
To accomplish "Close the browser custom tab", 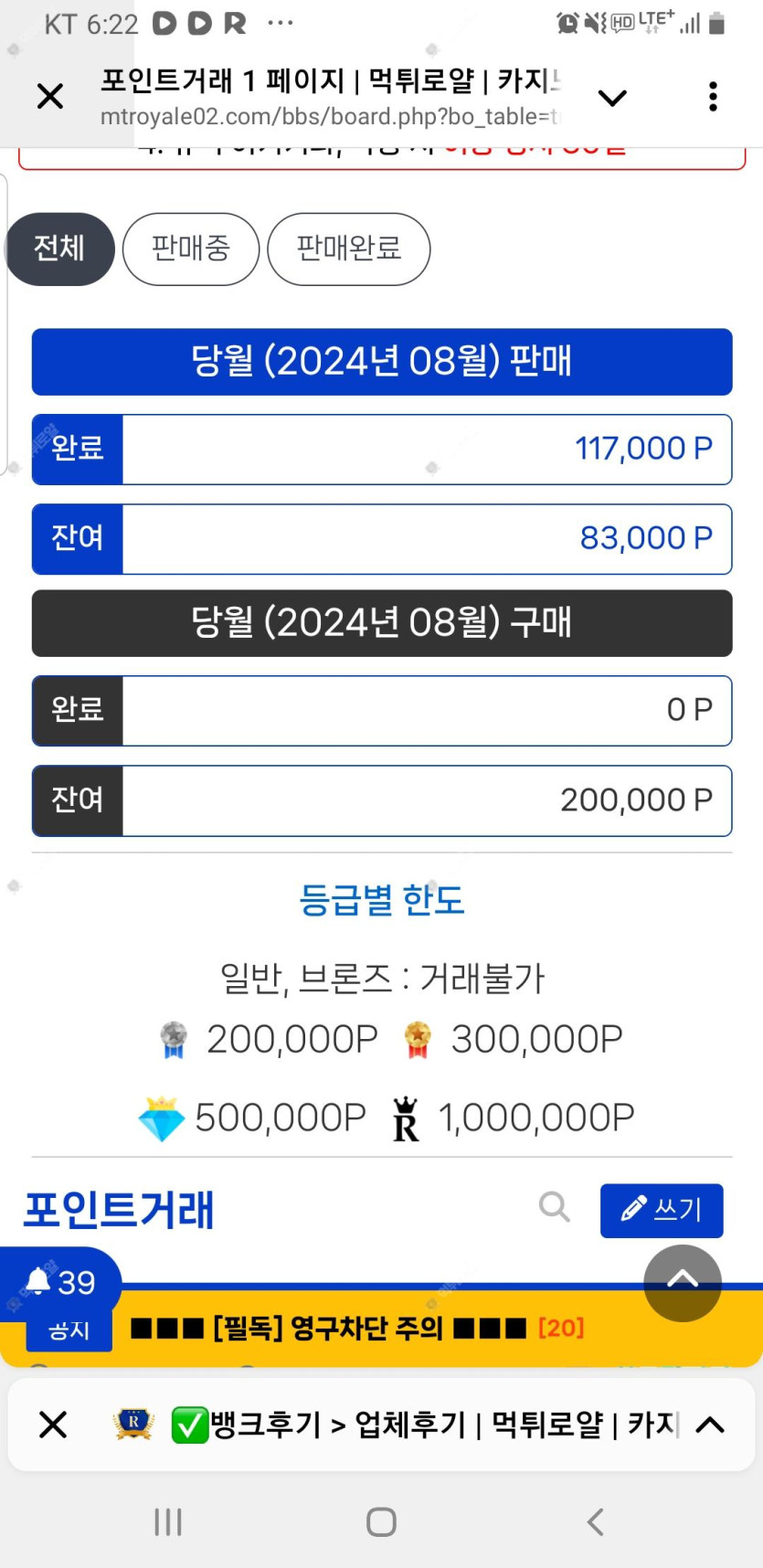I will point(50,96).
